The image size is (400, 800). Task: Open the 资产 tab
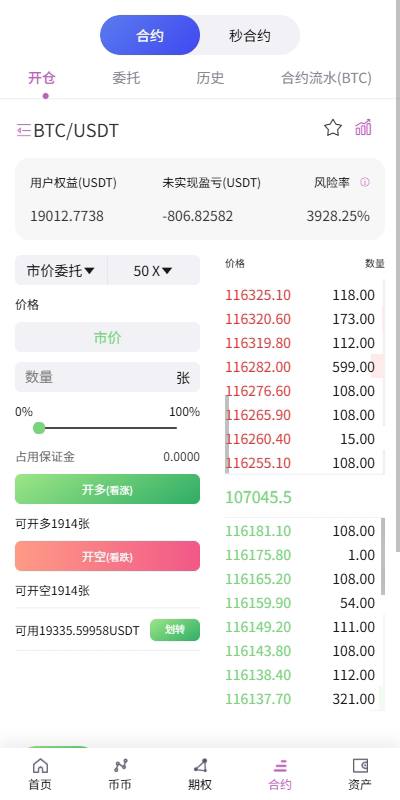tap(360, 774)
